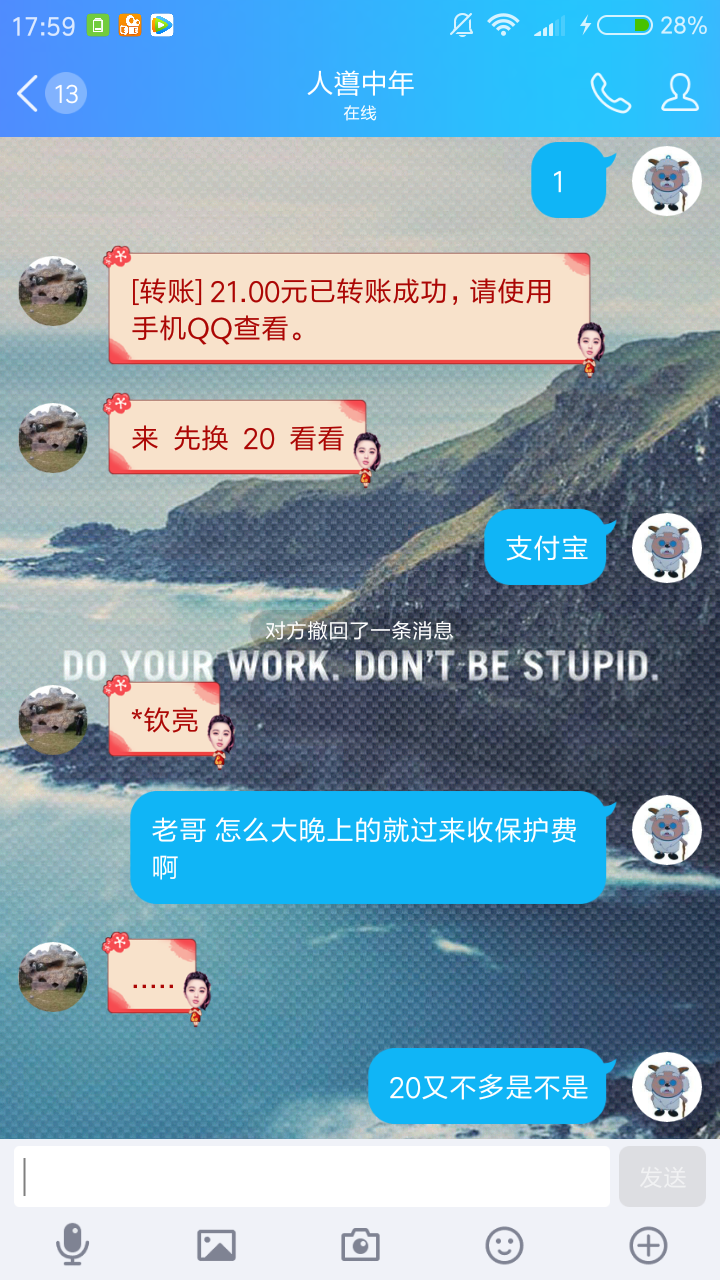
Task: Open sender avatar beside 来 先换 20 看看
Action: tap(53, 438)
